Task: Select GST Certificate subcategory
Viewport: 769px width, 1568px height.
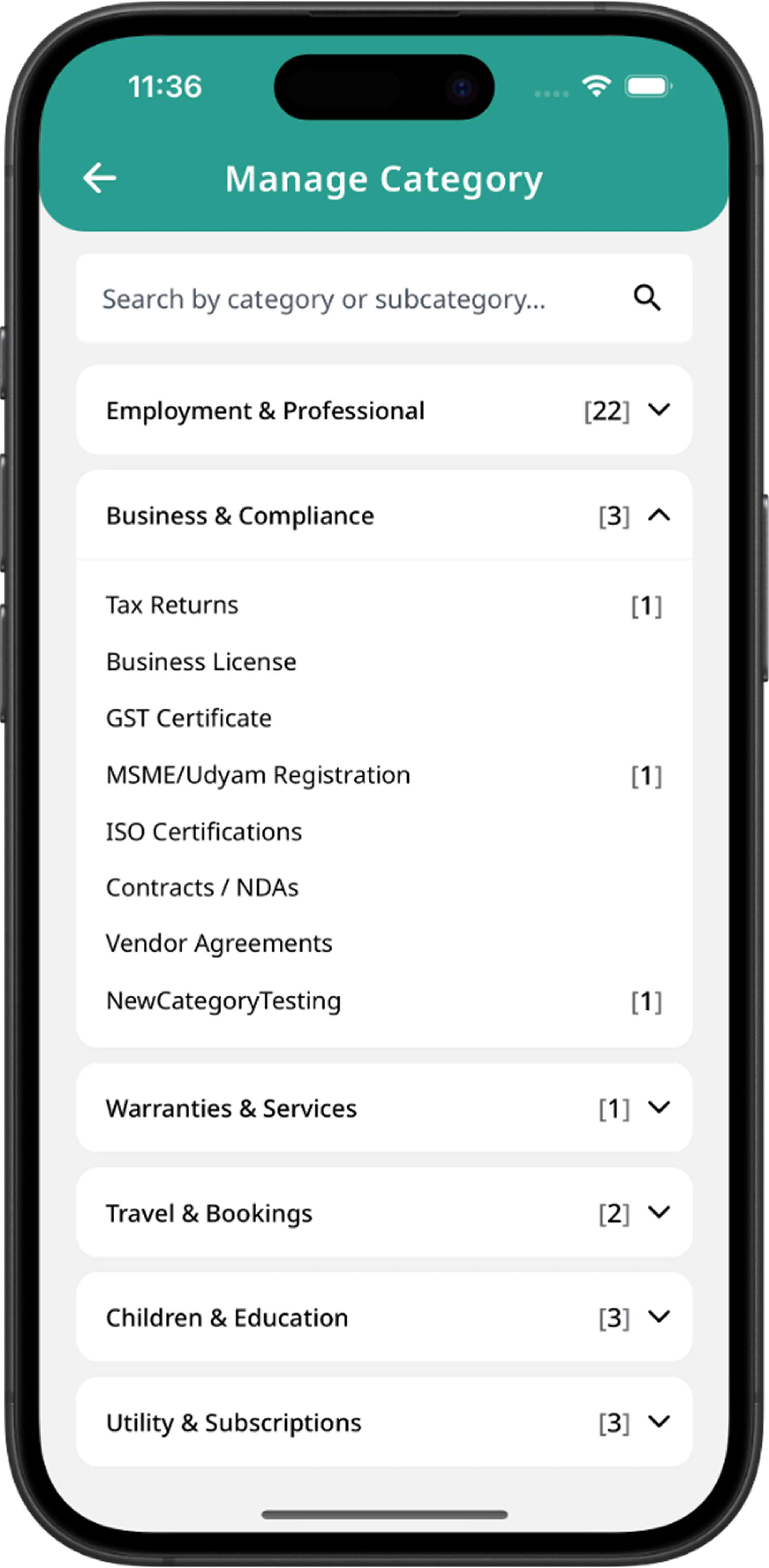Action: 189,718
